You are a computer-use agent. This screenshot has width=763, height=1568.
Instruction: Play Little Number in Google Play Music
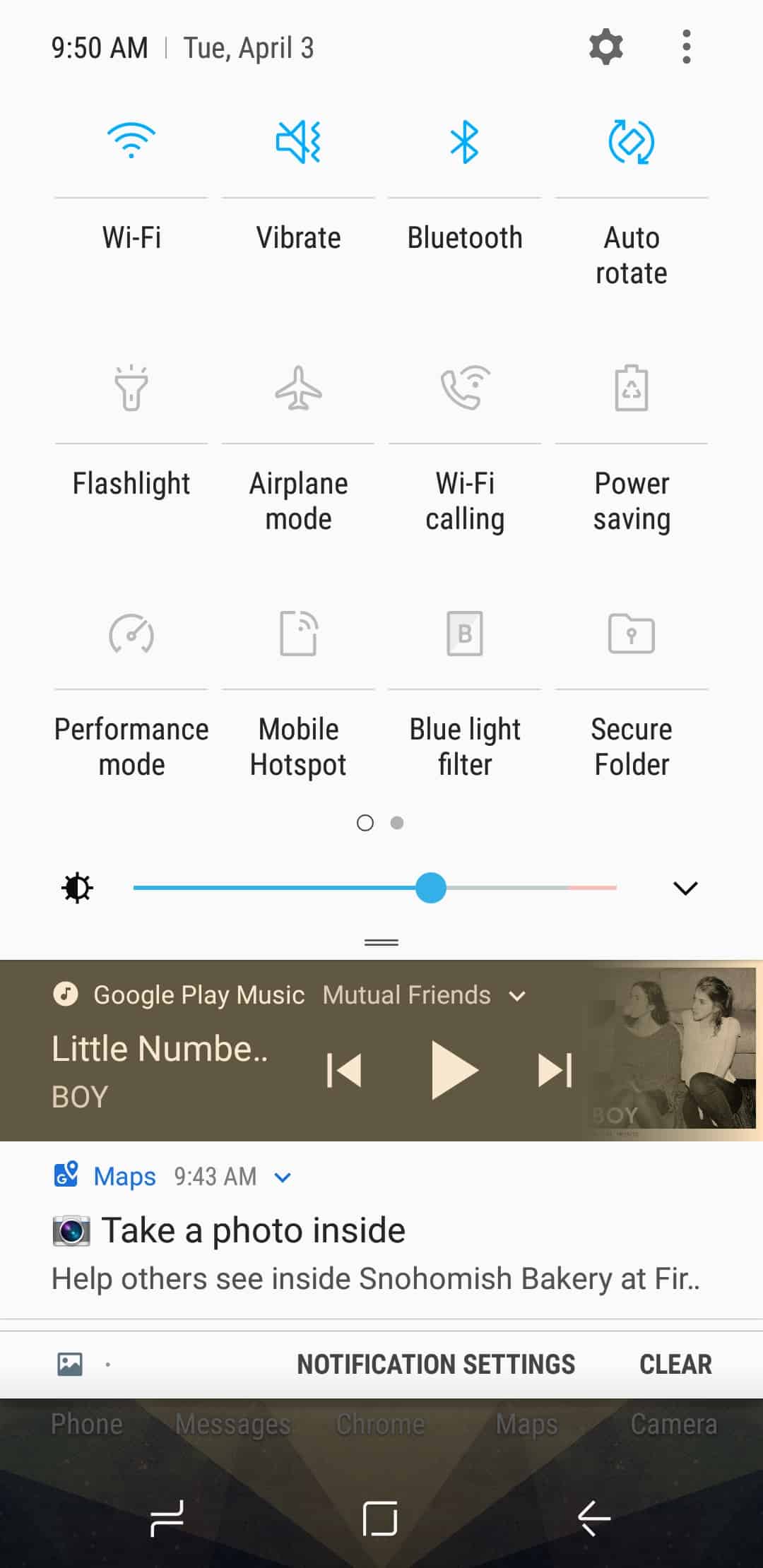pos(454,1069)
